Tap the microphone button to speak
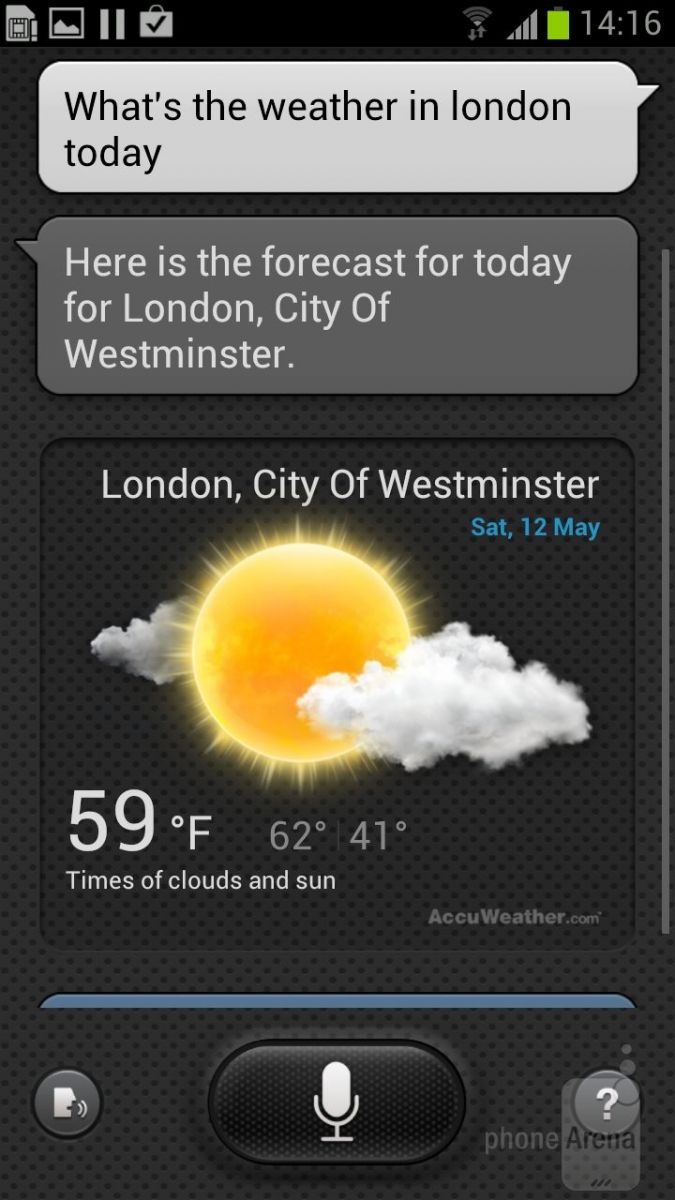The image size is (675, 1200). tap(336, 1103)
